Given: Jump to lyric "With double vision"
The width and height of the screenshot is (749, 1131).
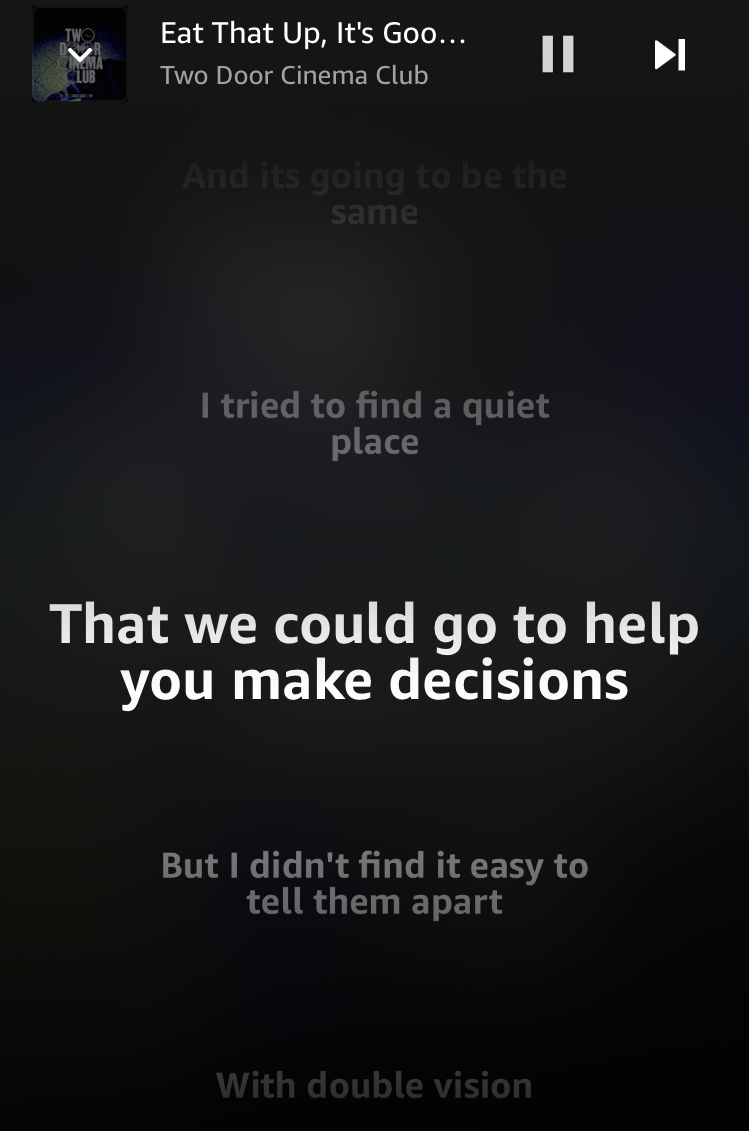Looking at the screenshot, I should (374, 1085).
